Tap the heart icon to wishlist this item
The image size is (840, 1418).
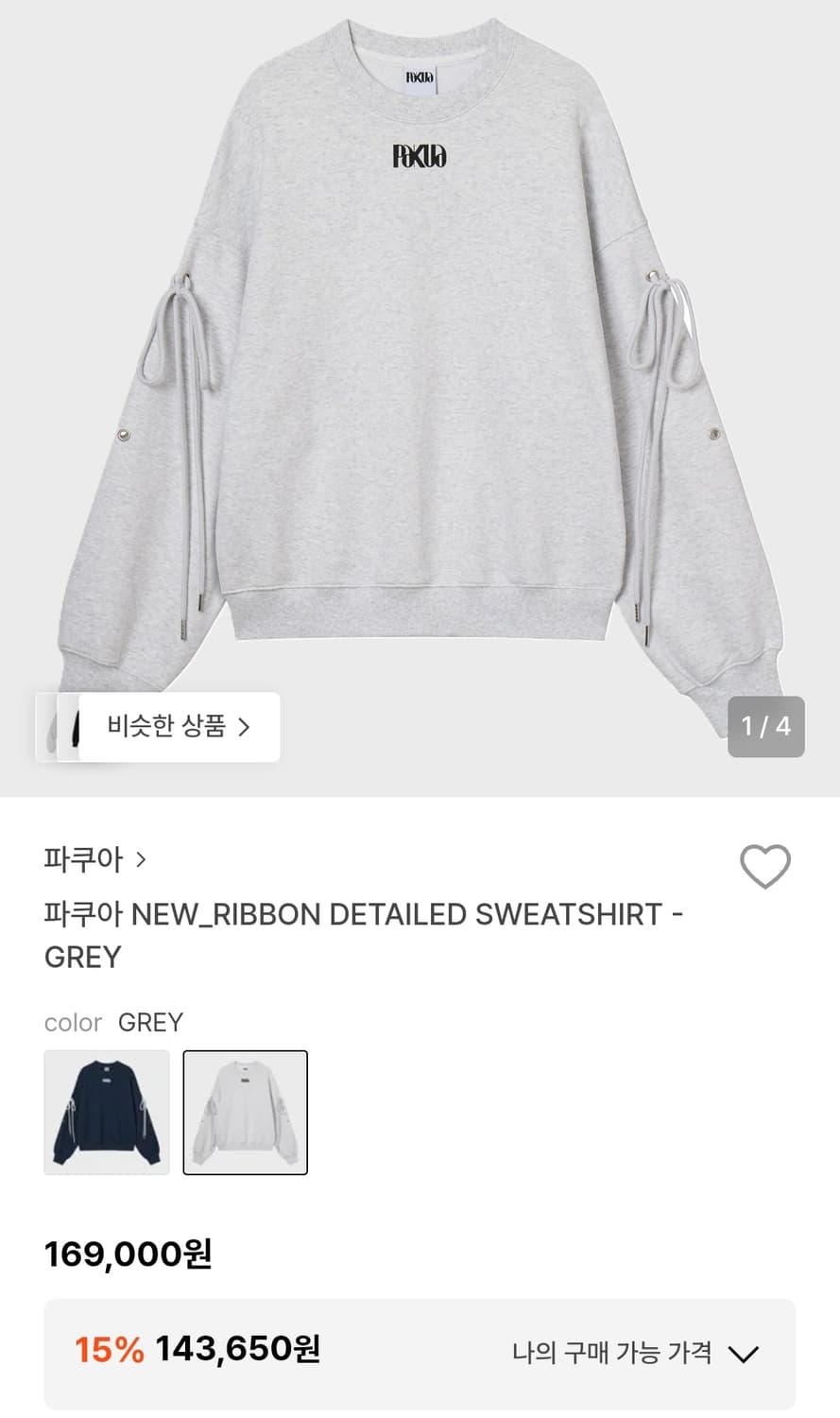tap(764, 865)
